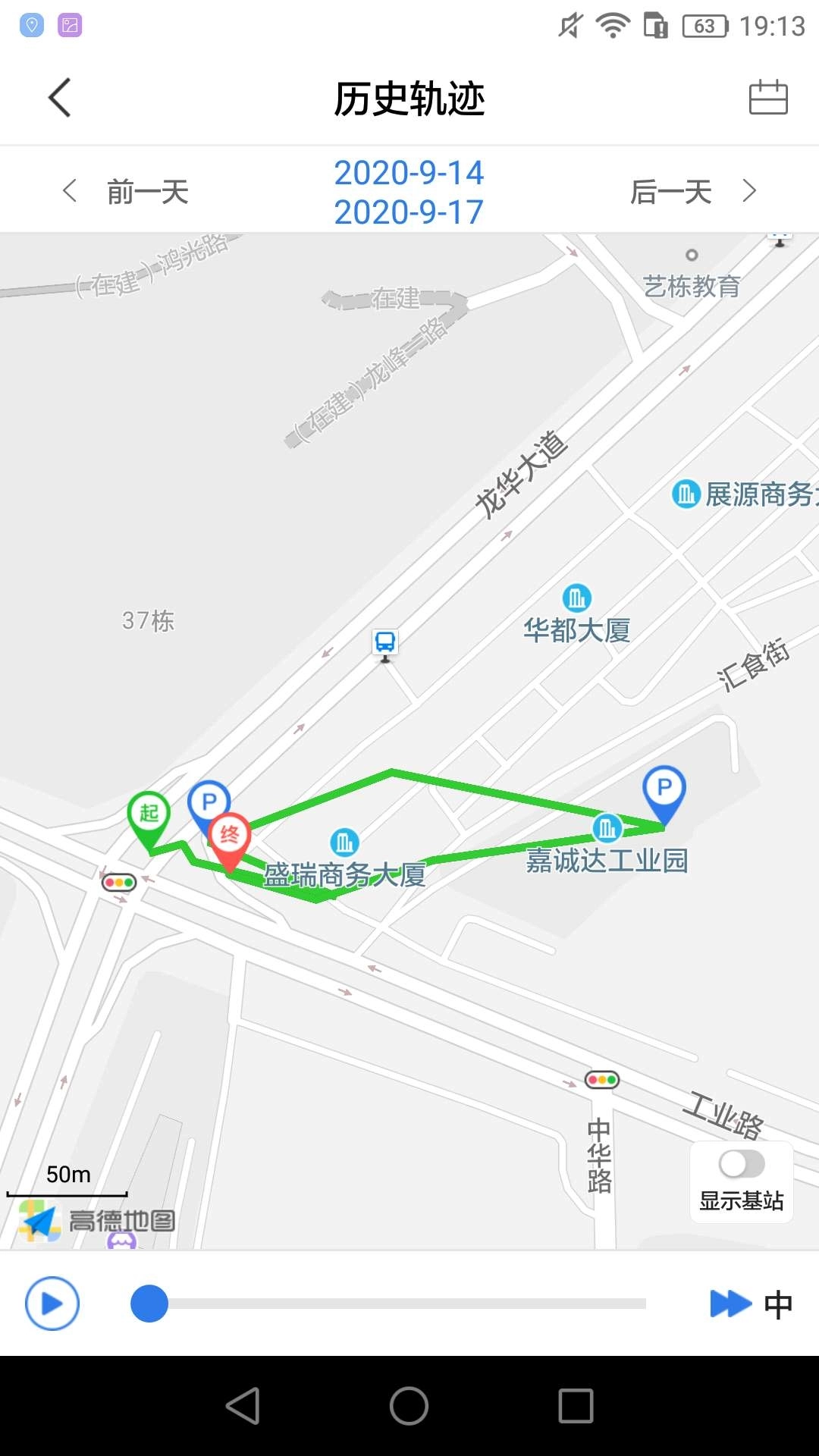This screenshot has width=819, height=1456.
Task: Tap the back arrow to leave 历史轨迹
Action: (60, 98)
